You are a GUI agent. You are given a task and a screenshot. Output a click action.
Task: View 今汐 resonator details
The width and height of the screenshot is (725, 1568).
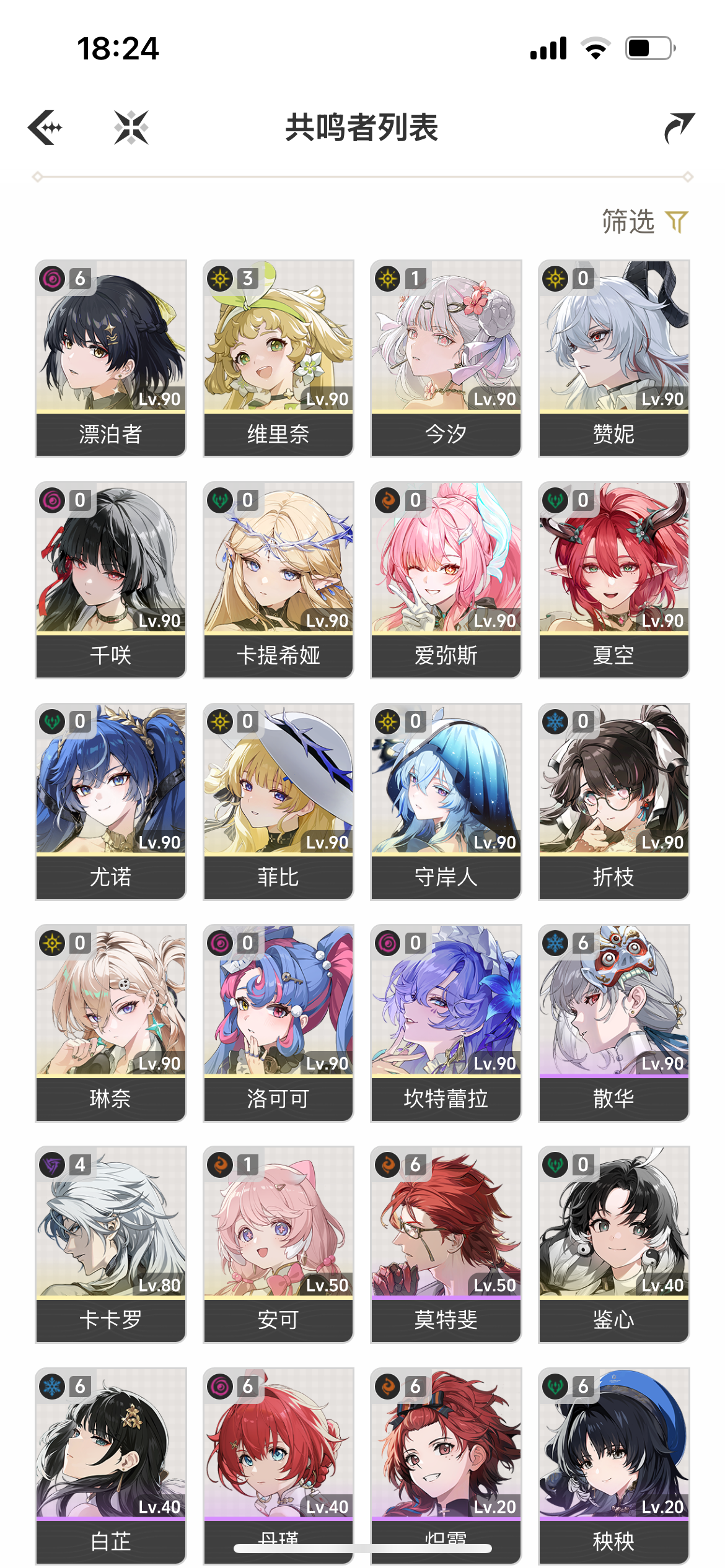click(446, 358)
